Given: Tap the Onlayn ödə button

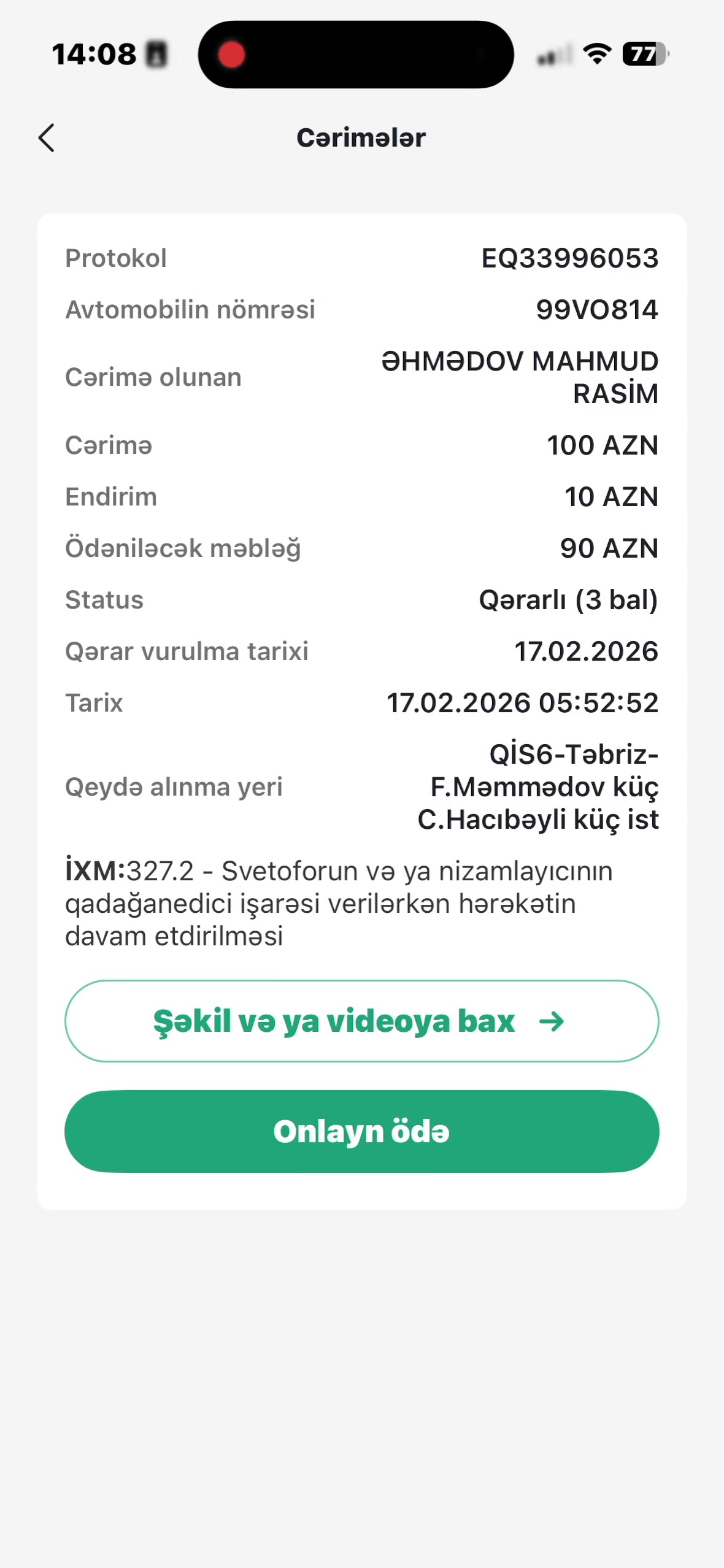Looking at the screenshot, I should click(362, 1131).
